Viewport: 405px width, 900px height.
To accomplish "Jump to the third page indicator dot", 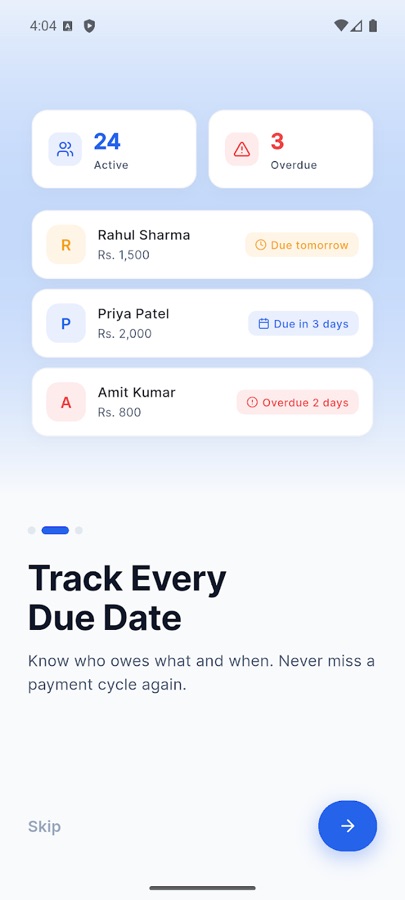I will 79,530.
